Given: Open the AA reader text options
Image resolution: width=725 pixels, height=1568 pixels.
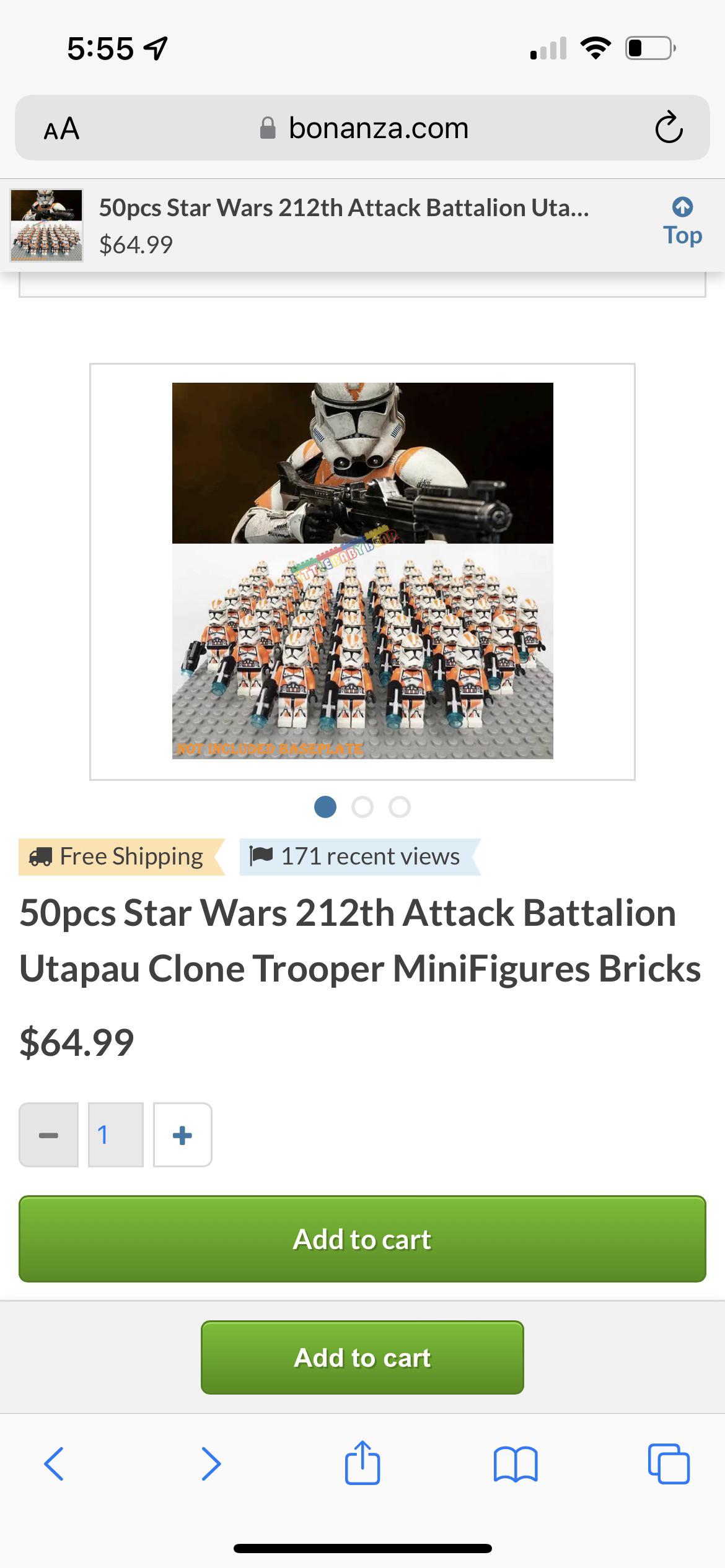Looking at the screenshot, I should pyautogui.click(x=61, y=128).
